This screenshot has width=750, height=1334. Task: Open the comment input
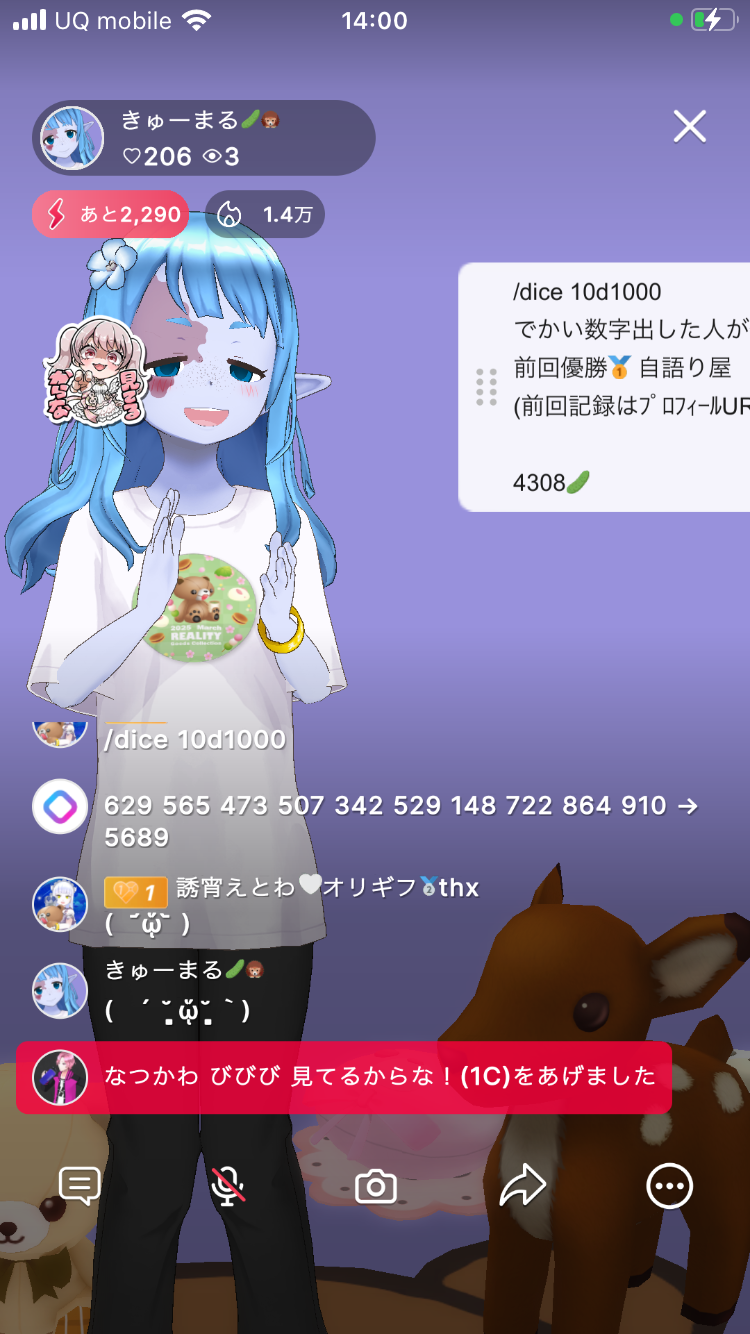pyautogui.click(x=80, y=1187)
